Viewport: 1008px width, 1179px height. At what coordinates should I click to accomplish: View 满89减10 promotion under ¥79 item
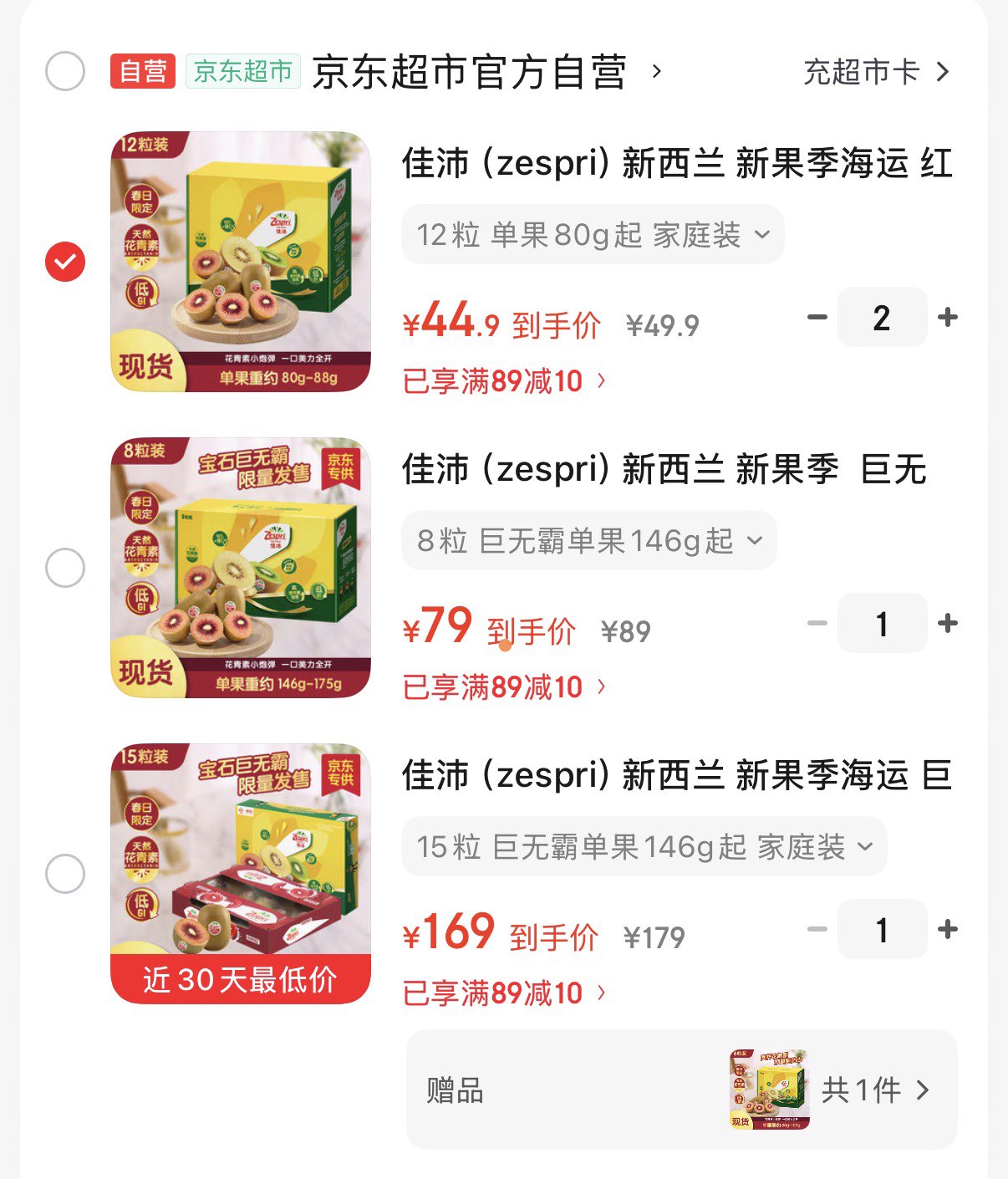pos(503,687)
